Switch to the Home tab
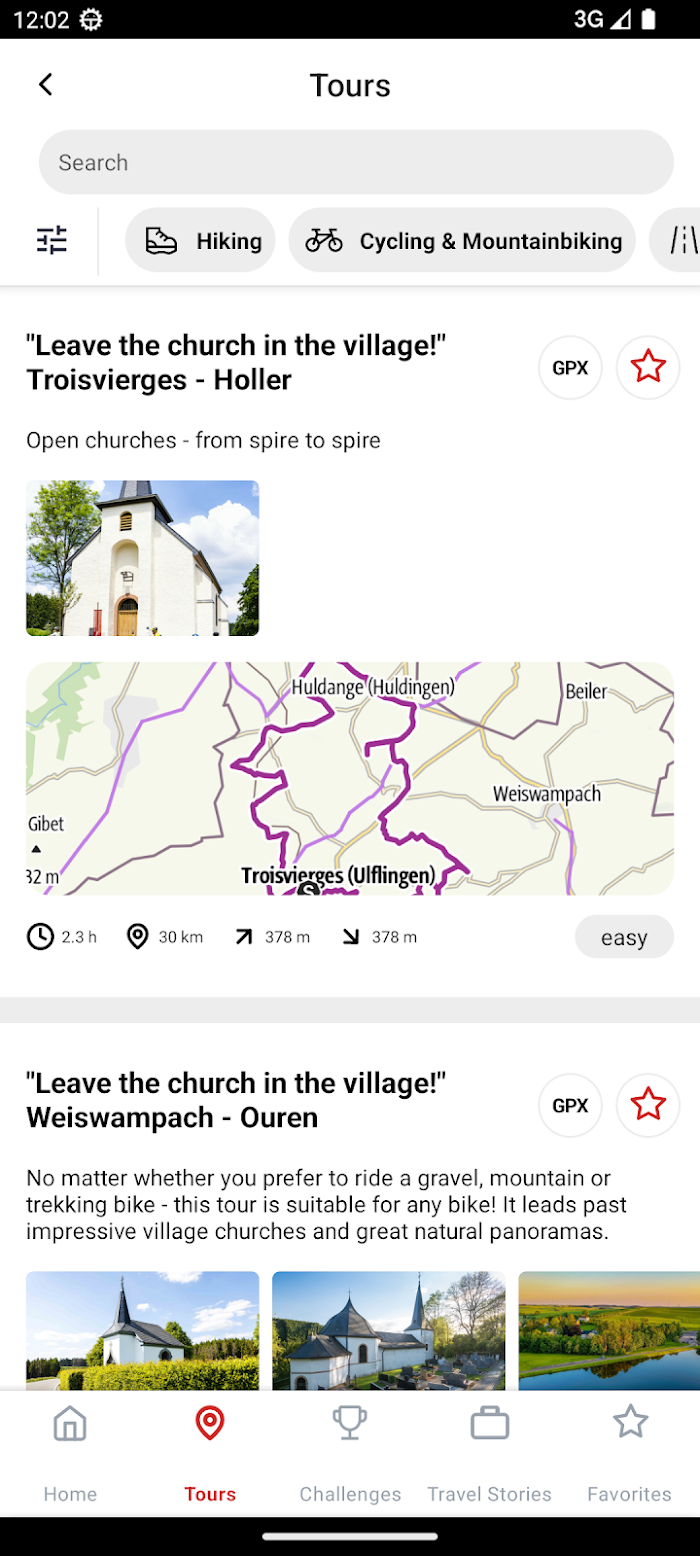Viewport: 700px width, 1556px height. coord(70,1451)
